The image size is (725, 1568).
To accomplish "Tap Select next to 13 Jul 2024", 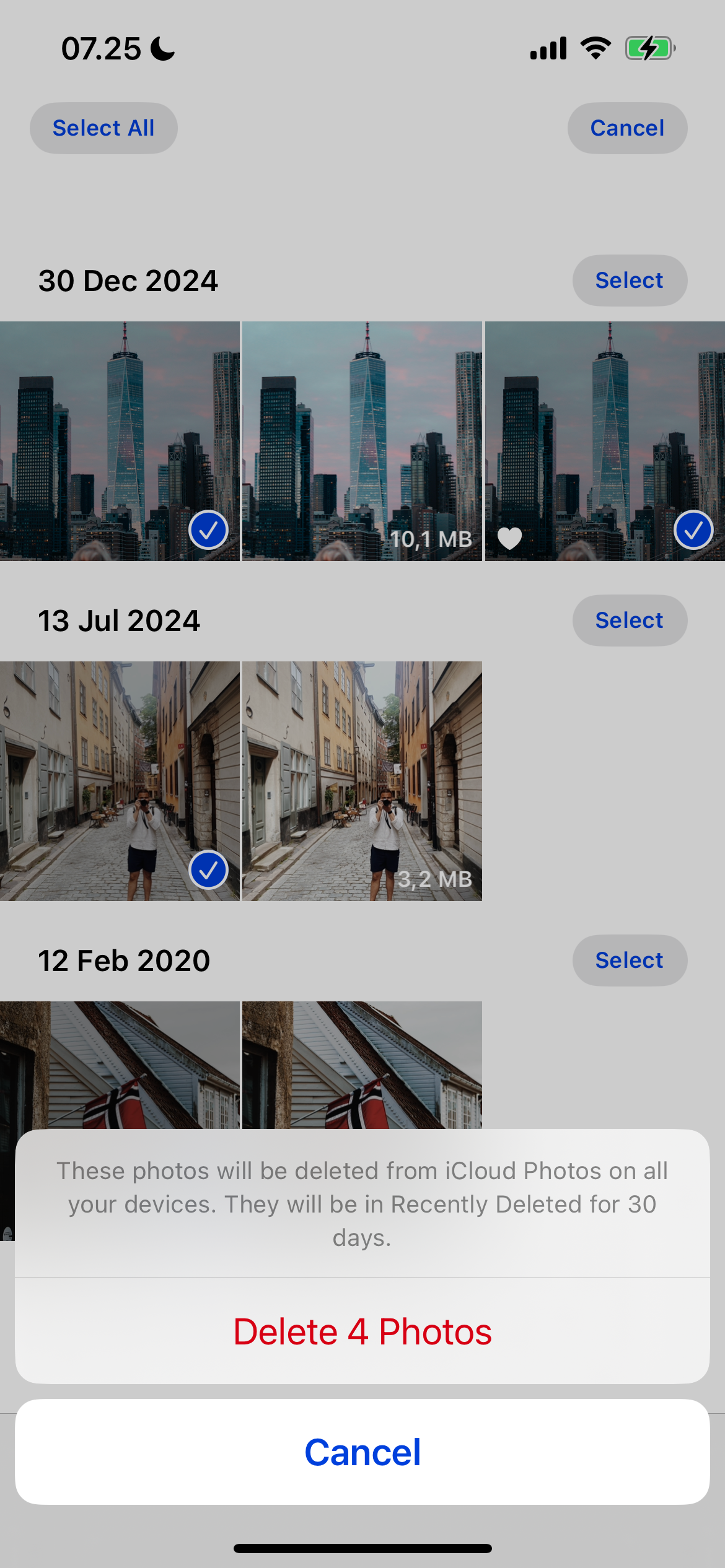I will point(630,620).
